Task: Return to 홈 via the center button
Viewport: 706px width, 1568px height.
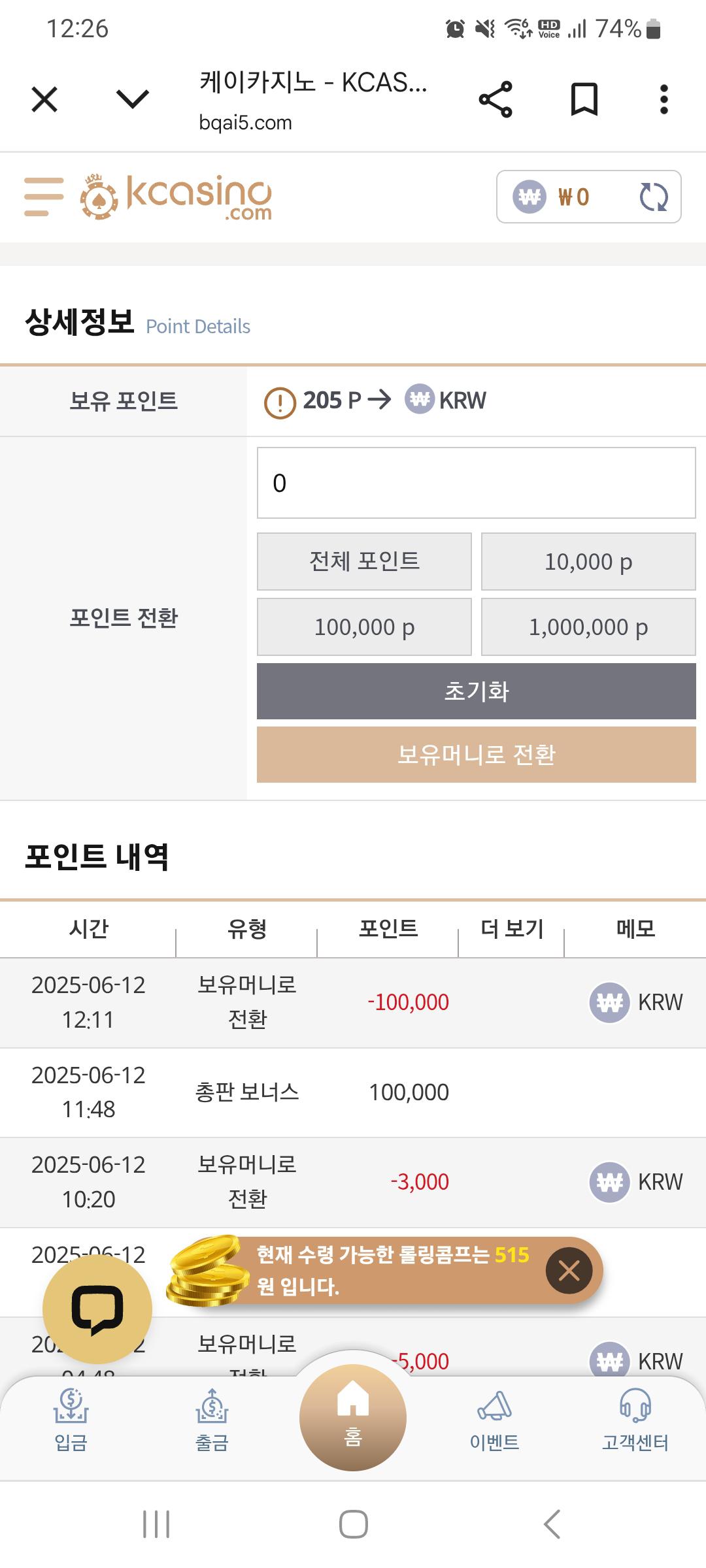Action: (353, 1417)
